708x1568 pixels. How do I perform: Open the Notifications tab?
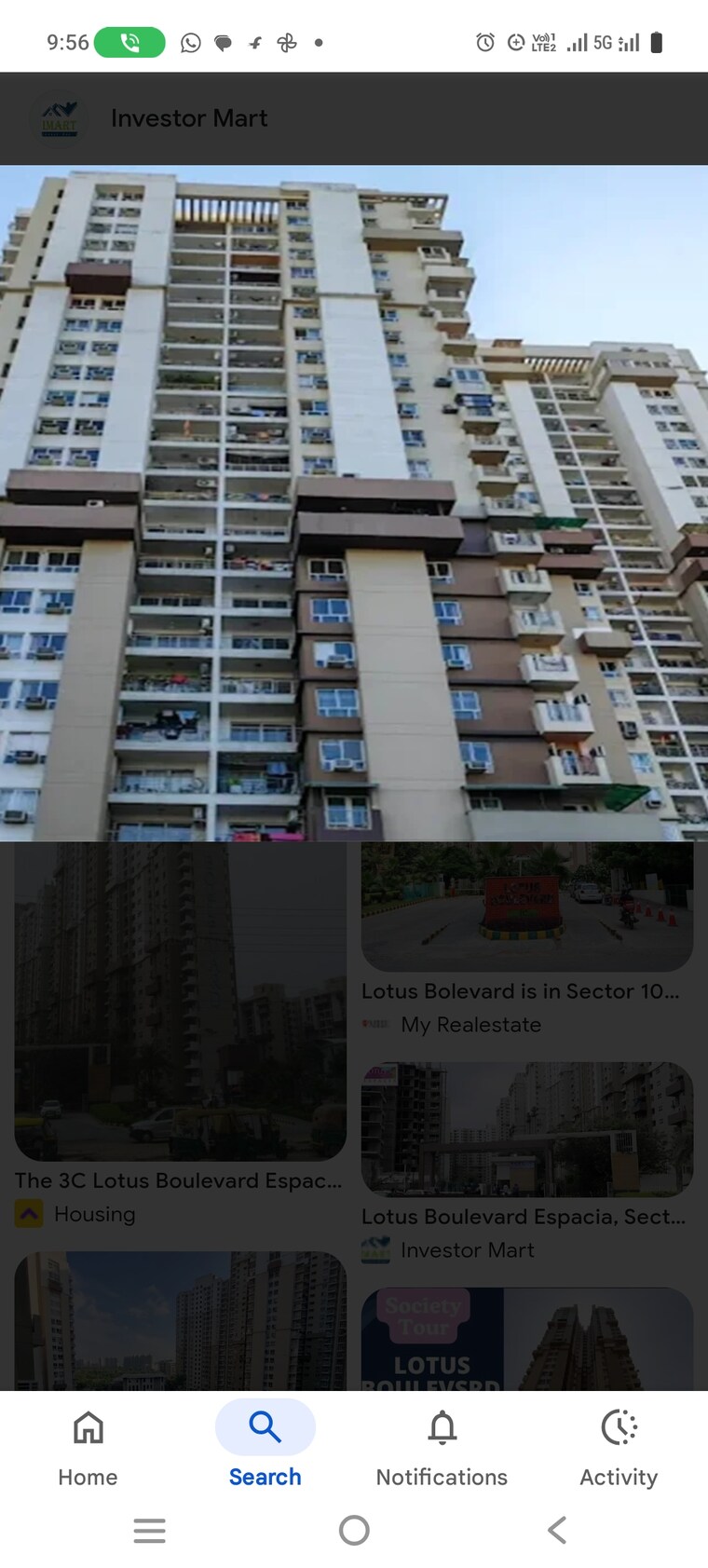click(442, 1446)
